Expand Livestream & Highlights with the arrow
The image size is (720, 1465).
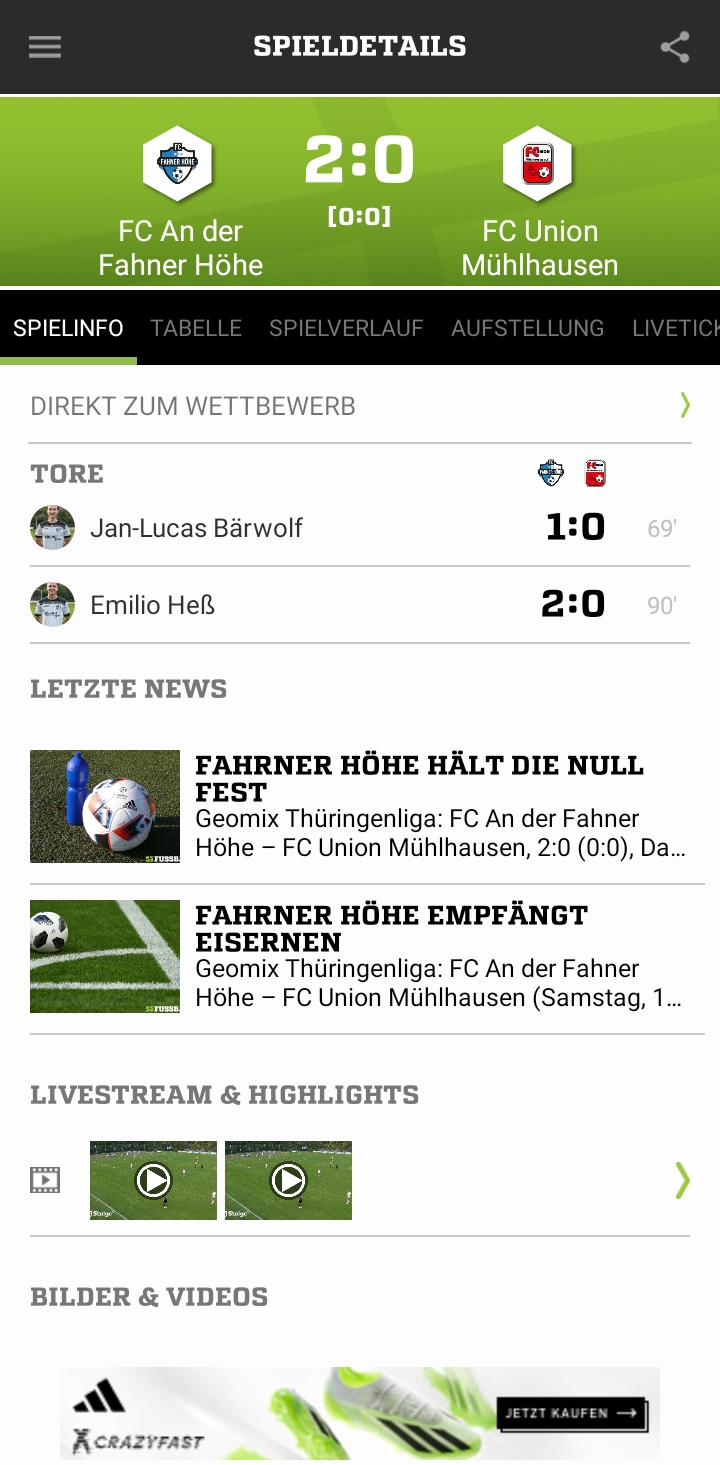click(x=682, y=1180)
